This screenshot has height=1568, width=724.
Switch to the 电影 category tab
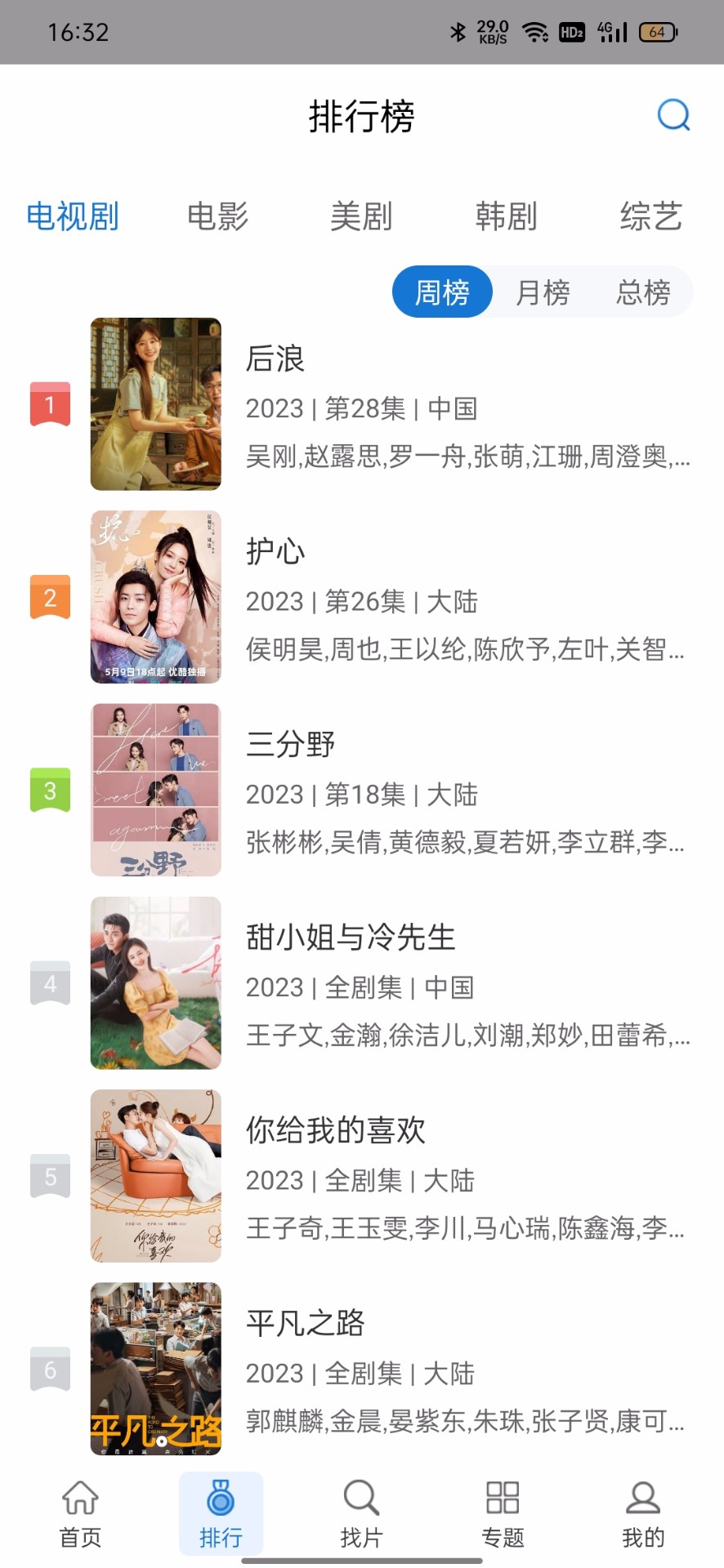[217, 216]
